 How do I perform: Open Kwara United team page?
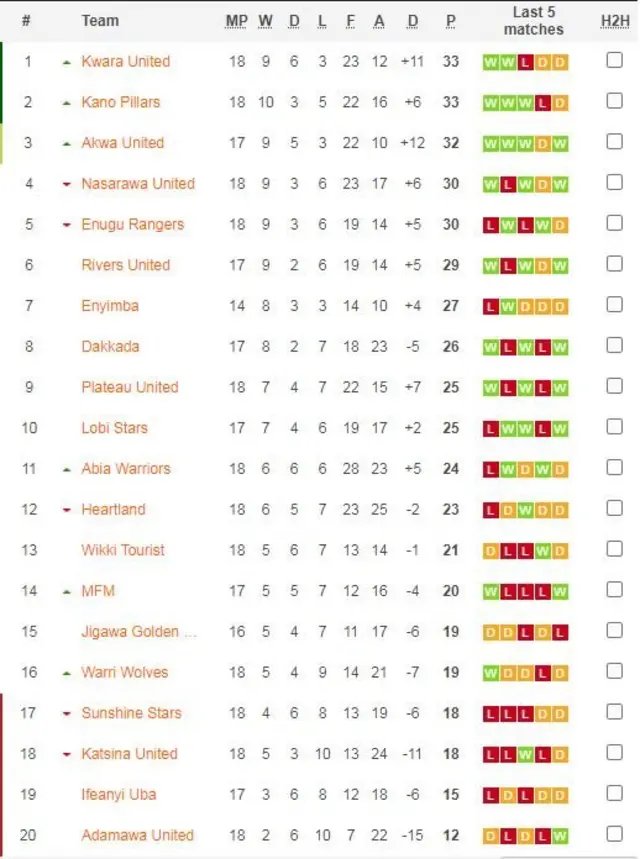126,61
